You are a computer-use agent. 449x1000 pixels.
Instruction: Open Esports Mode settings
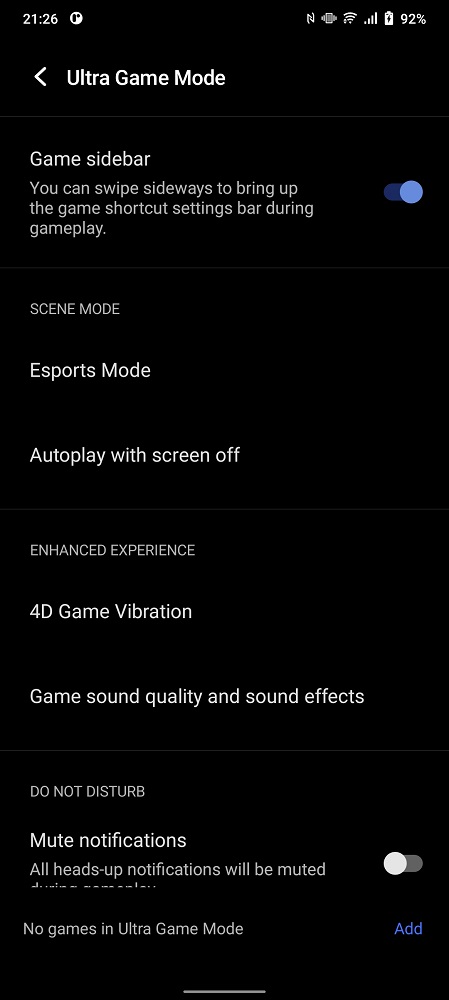(x=224, y=371)
